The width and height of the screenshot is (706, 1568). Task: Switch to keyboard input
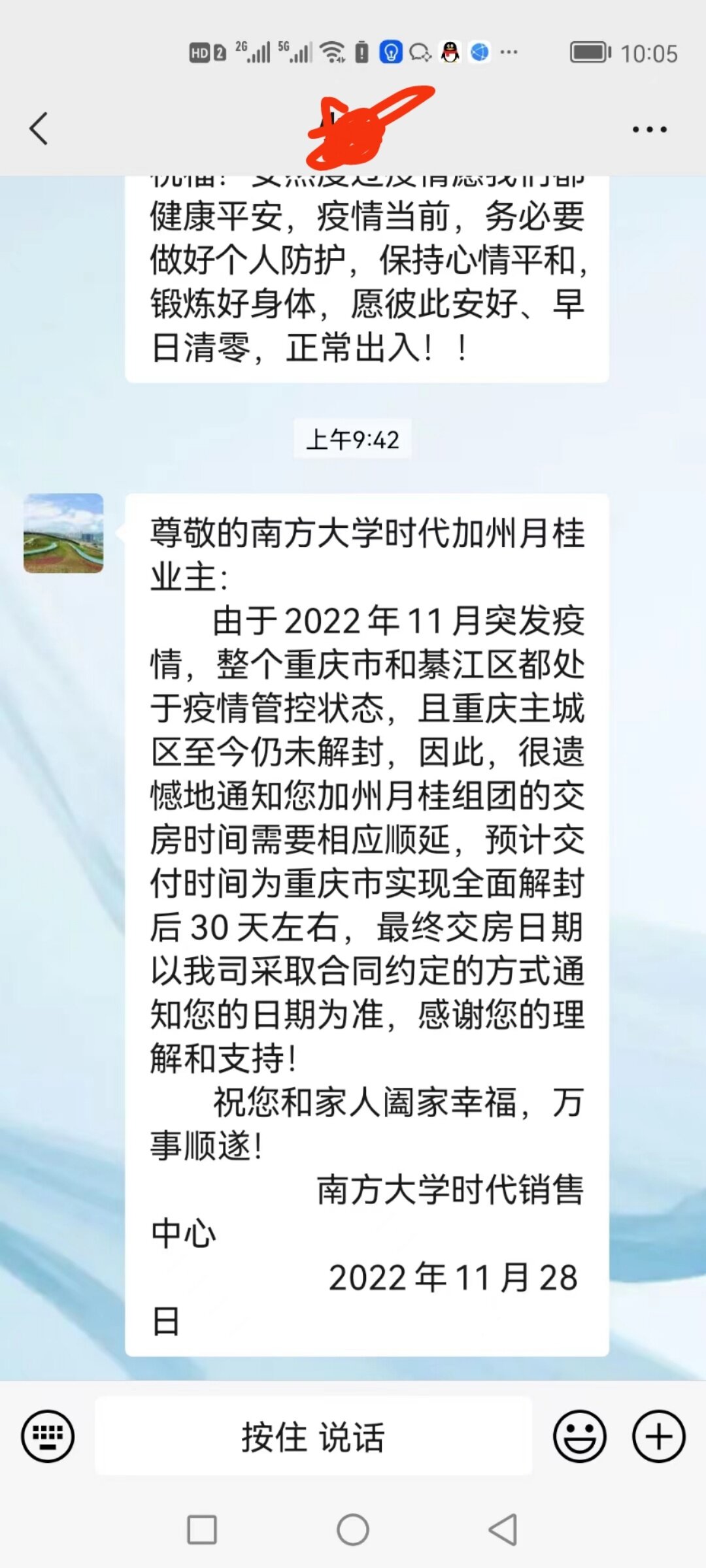click(x=48, y=1436)
